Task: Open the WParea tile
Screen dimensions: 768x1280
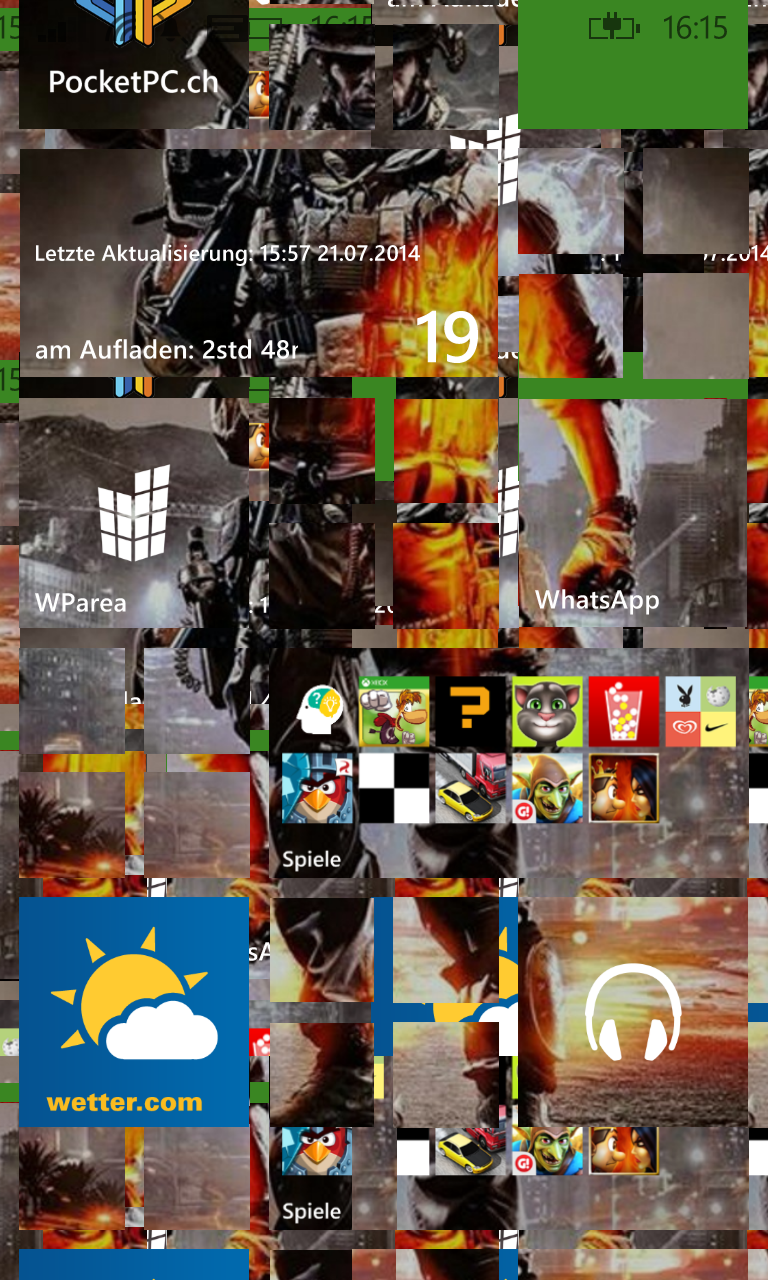Action: [x=134, y=513]
